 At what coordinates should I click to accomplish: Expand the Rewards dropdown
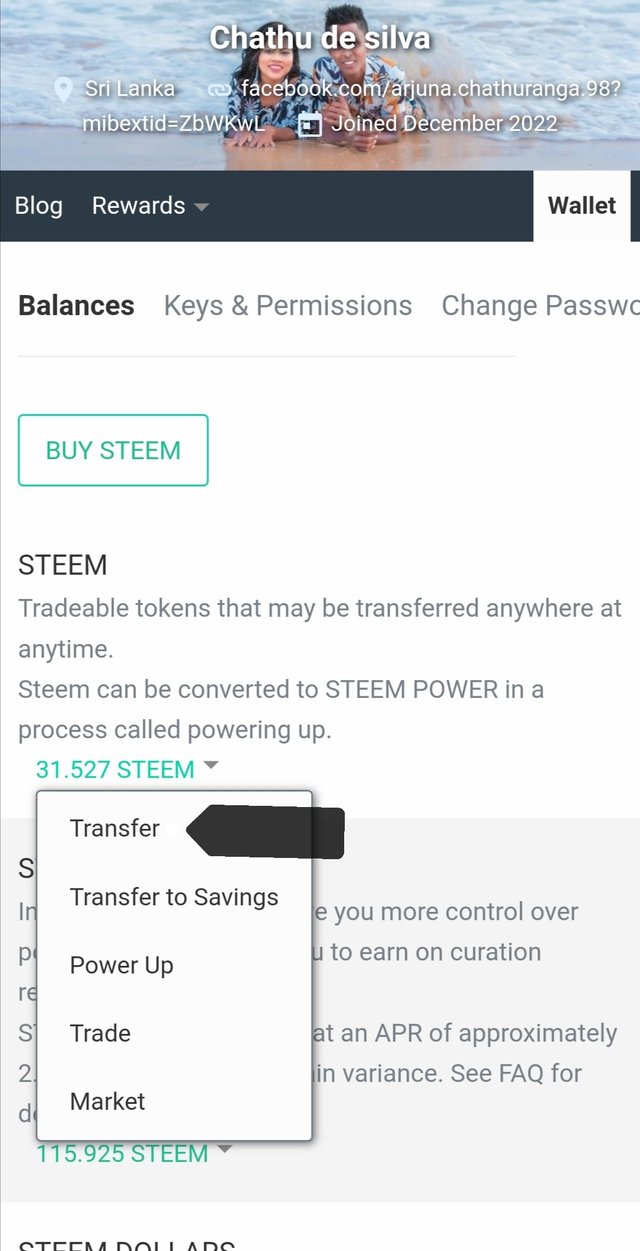tap(151, 206)
